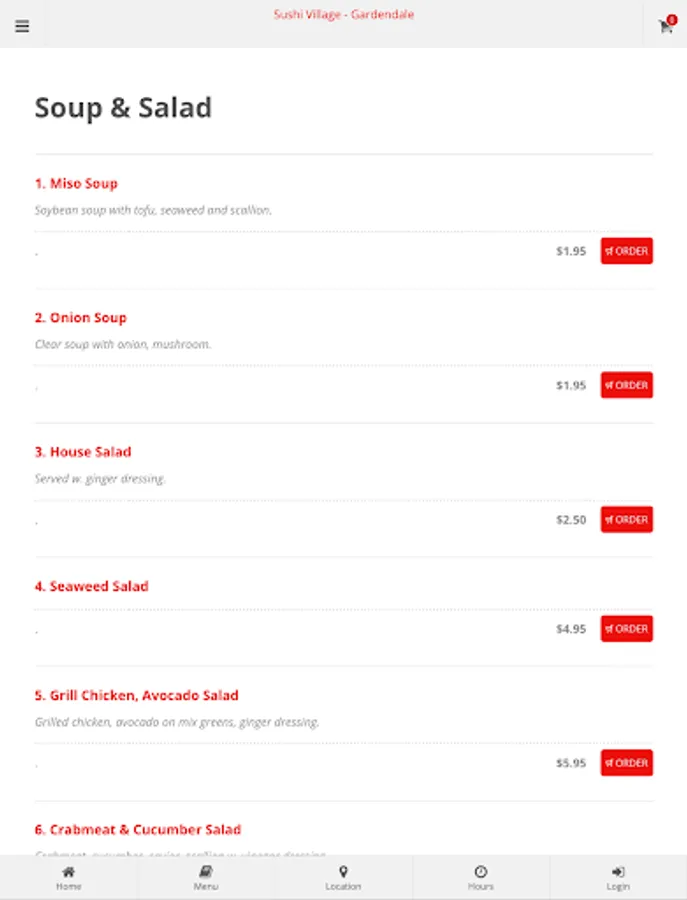Open the Login tab
This screenshot has width=687, height=900.
point(618,878)
